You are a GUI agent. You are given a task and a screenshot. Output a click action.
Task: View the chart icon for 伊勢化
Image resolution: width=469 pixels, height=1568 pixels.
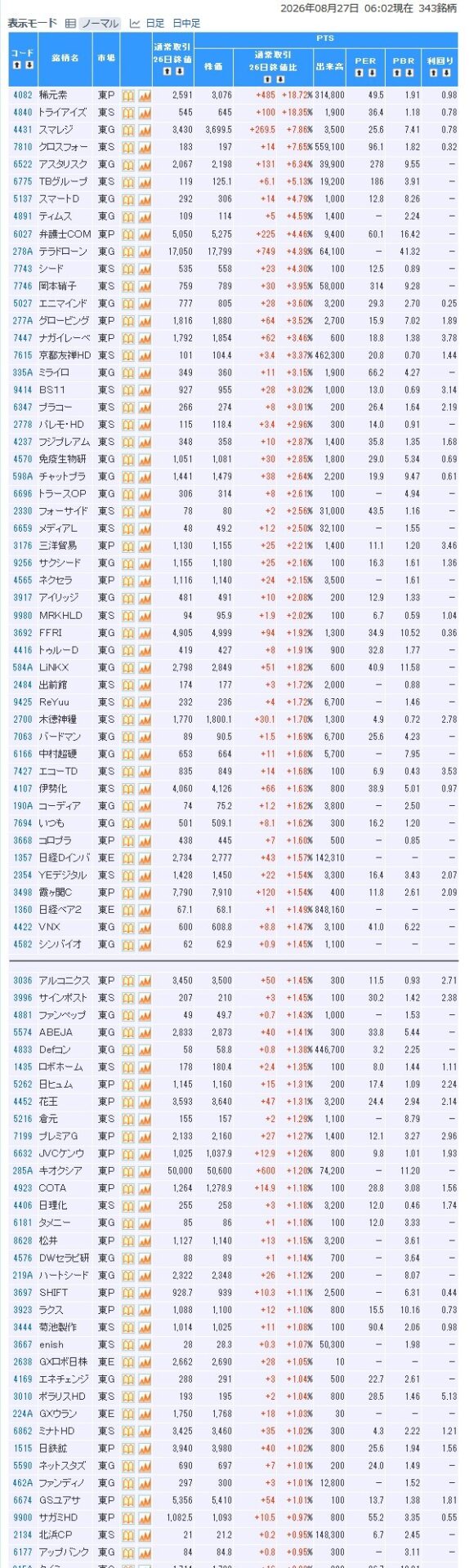(145, 788)
